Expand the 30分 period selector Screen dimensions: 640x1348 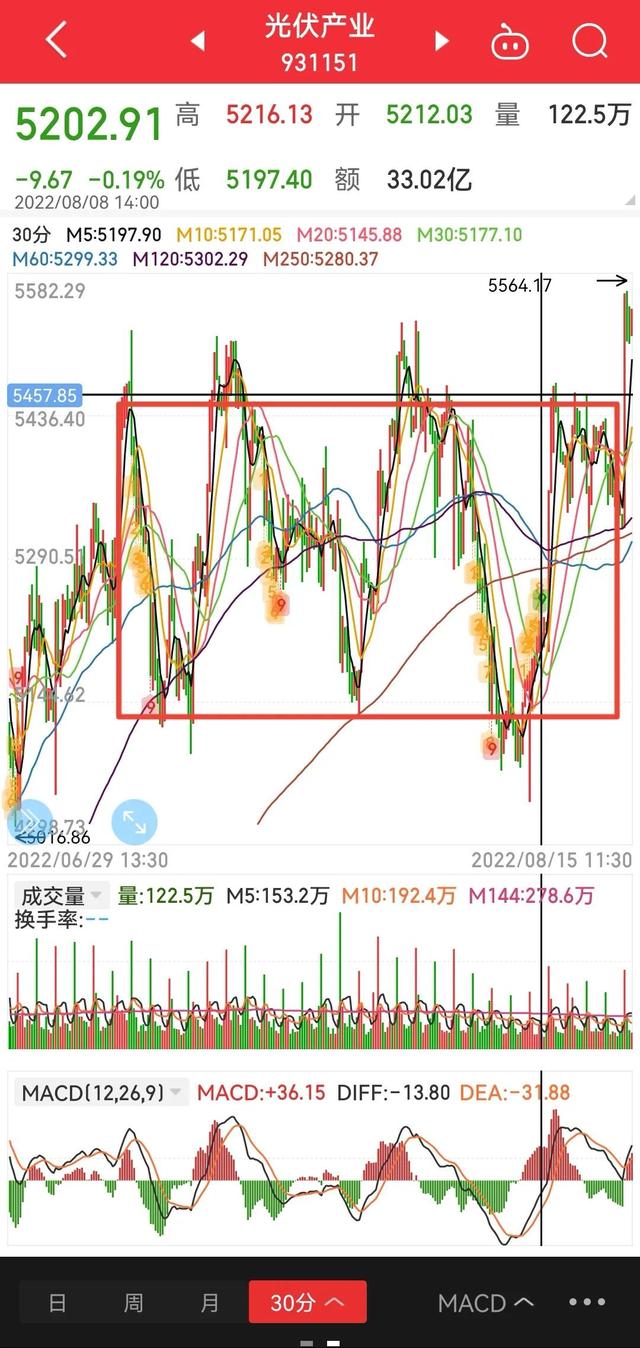307,1303
